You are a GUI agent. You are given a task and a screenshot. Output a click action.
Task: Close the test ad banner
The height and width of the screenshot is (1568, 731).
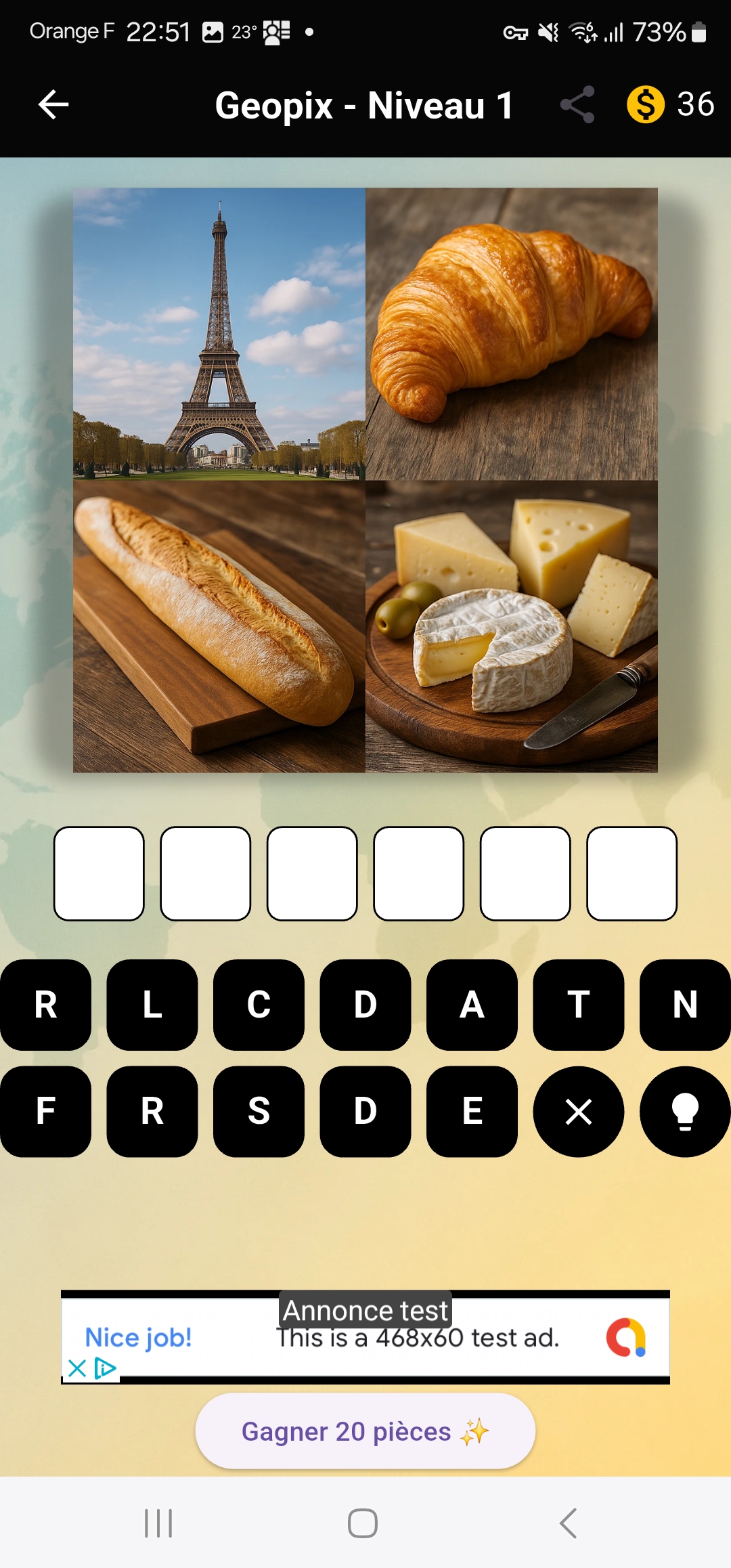(x=76, y=1368)
